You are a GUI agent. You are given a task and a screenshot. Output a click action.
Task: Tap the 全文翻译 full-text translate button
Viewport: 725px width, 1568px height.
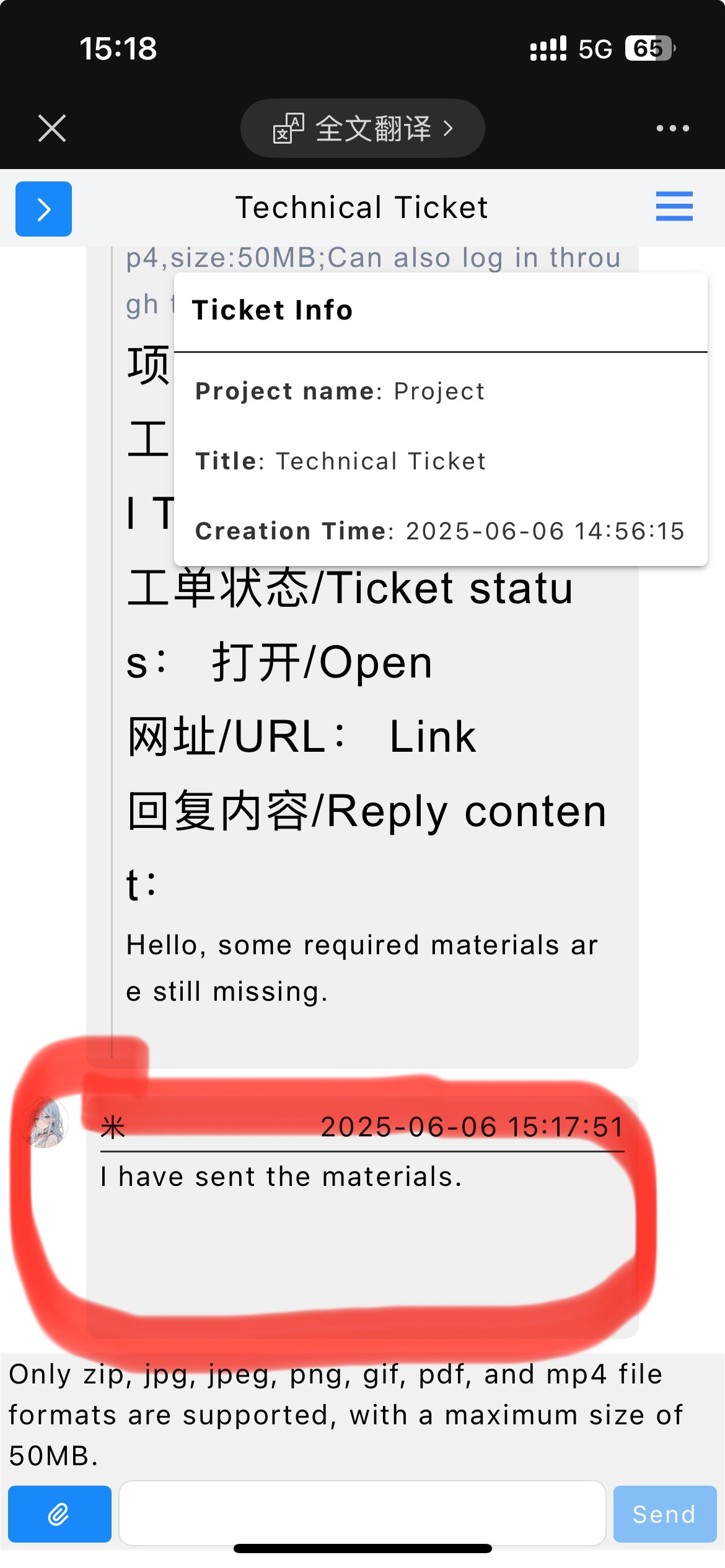pos(362,128)
